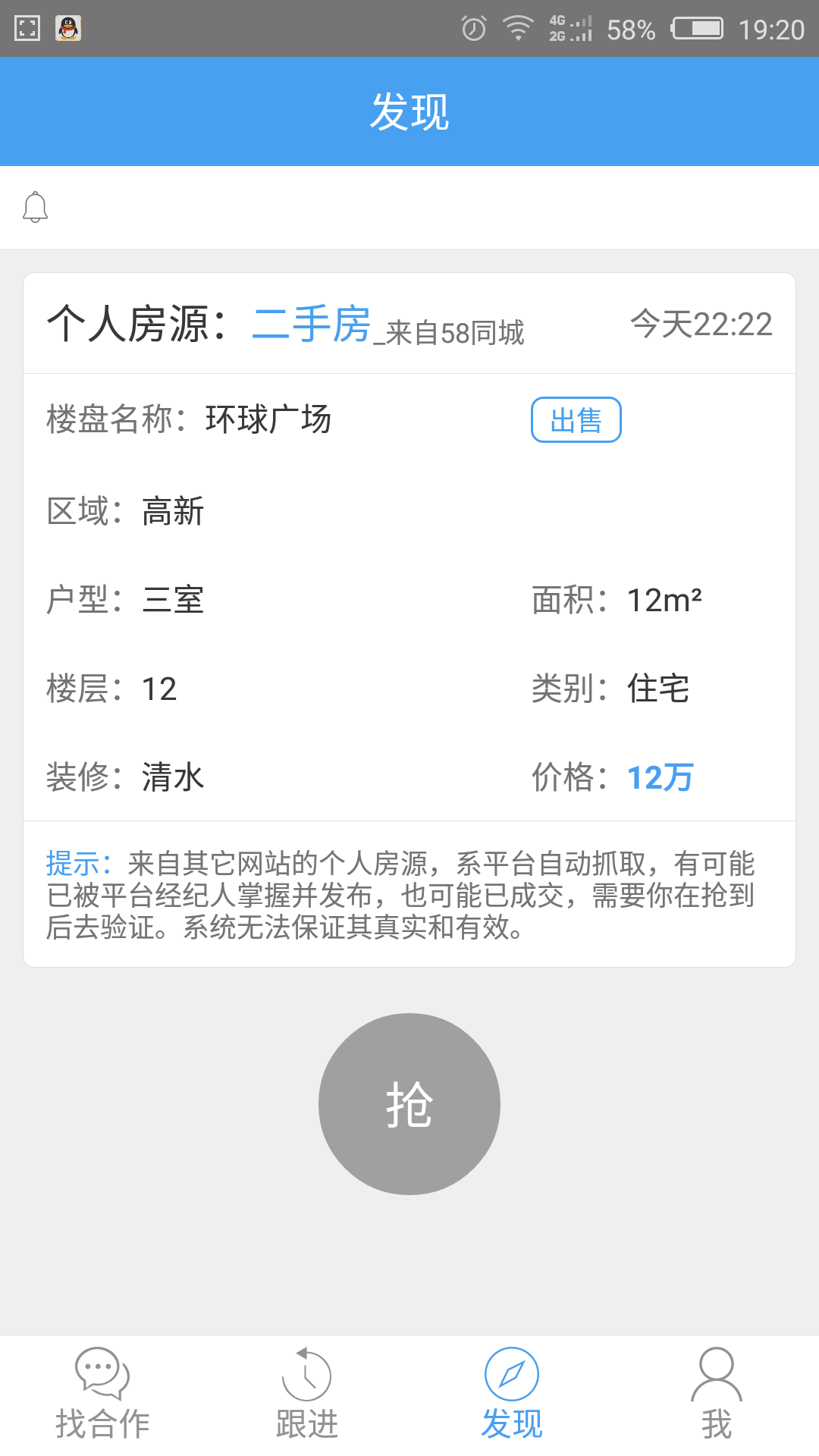
Task: Open the notifications bell
Action: (x=35, y=207)
